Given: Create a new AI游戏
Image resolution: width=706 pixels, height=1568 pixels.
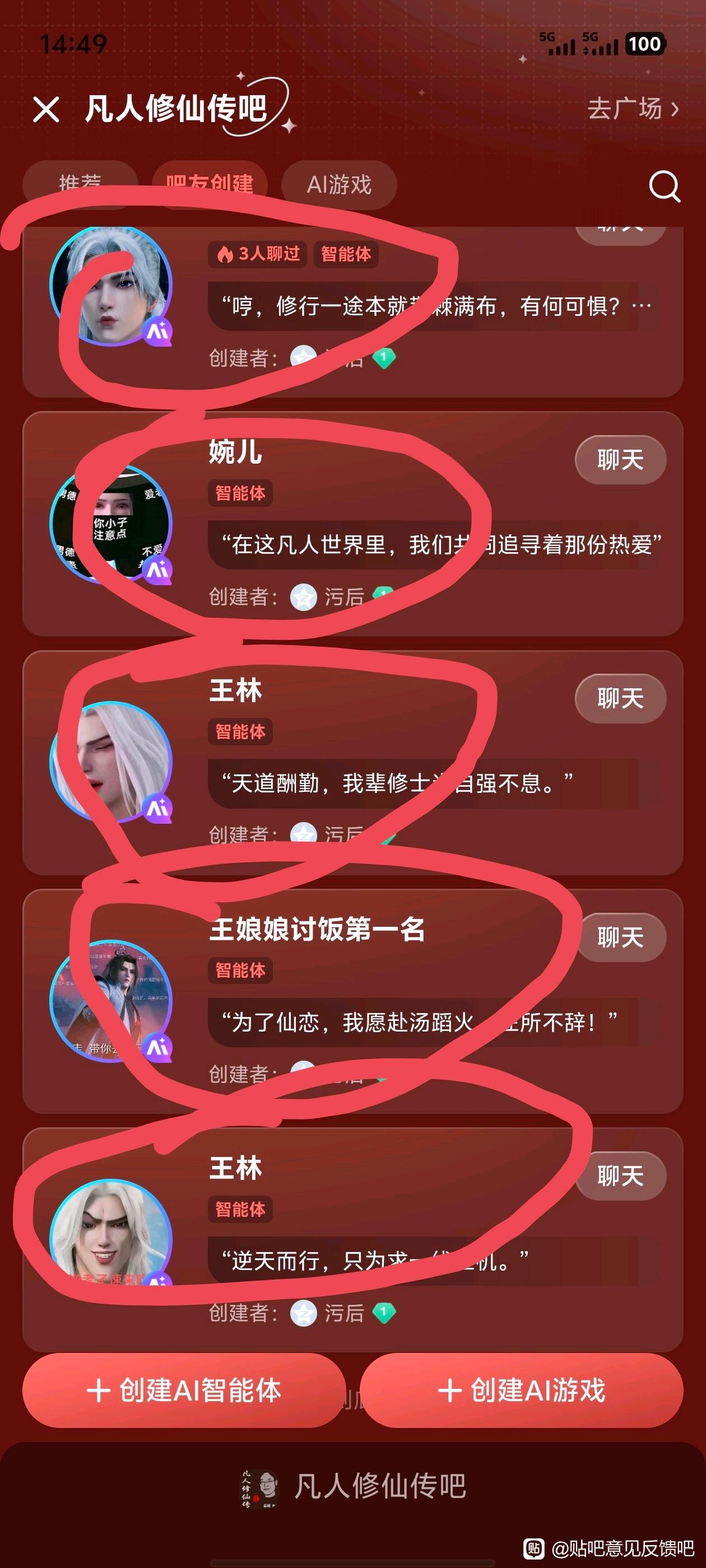Looking at the screenshot, I should (x=522, y=1391).
